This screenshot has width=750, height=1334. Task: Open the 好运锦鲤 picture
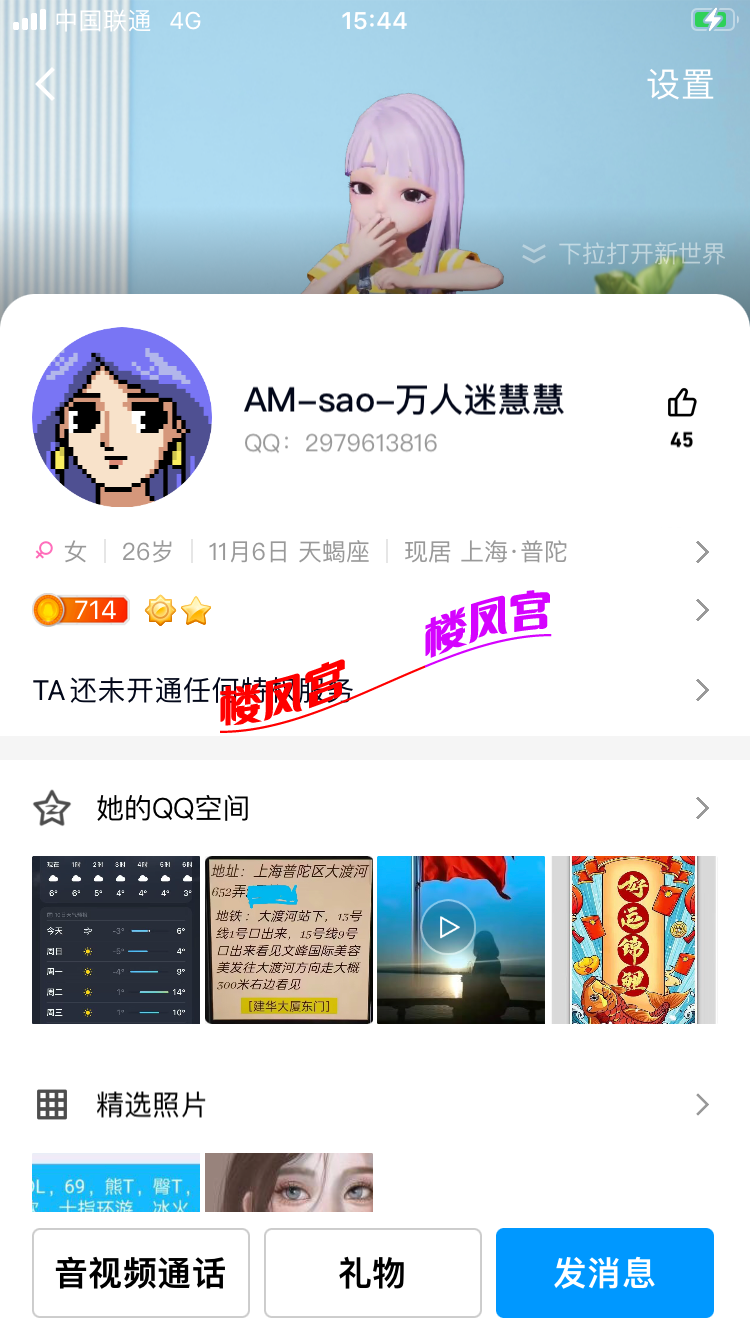tap(632, 940)
